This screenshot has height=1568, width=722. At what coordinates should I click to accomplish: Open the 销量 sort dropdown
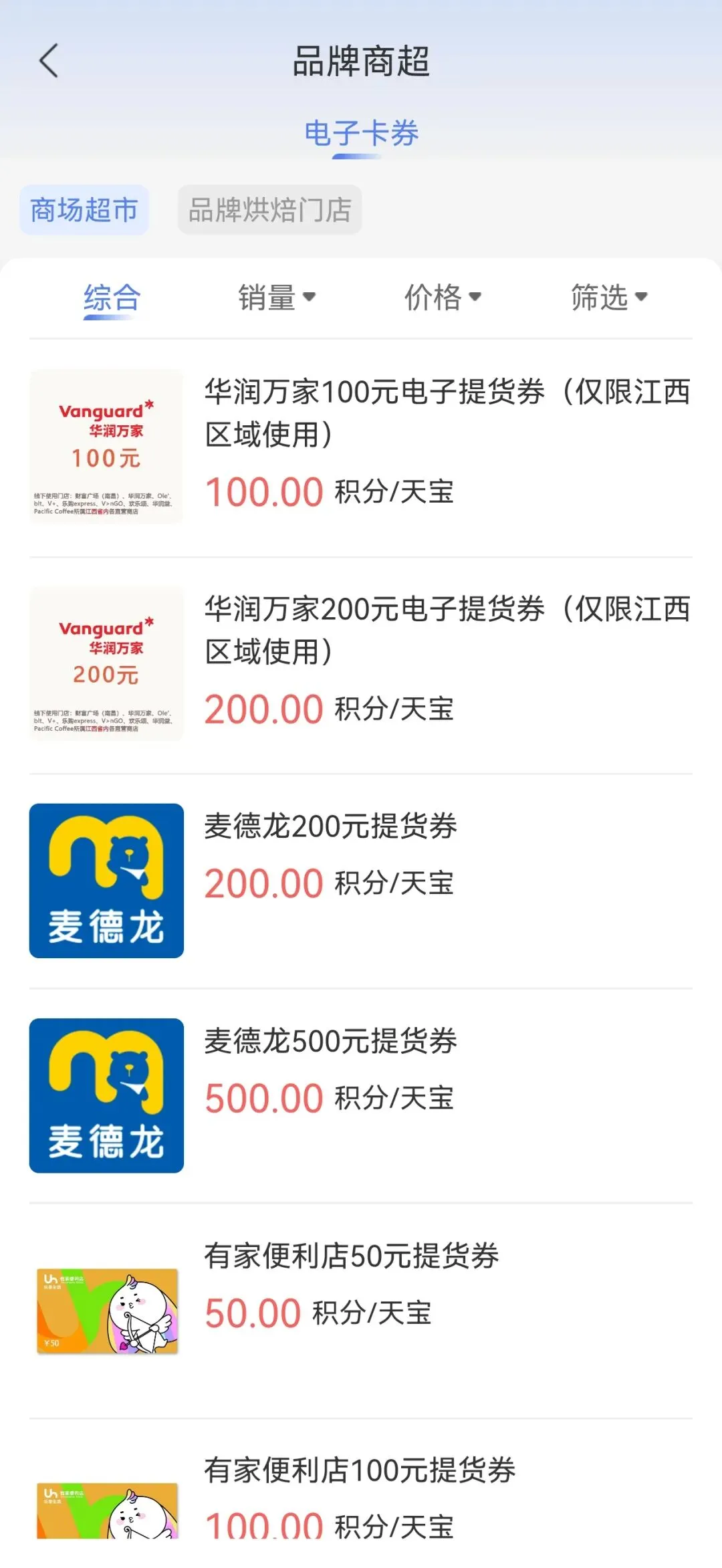277,298
